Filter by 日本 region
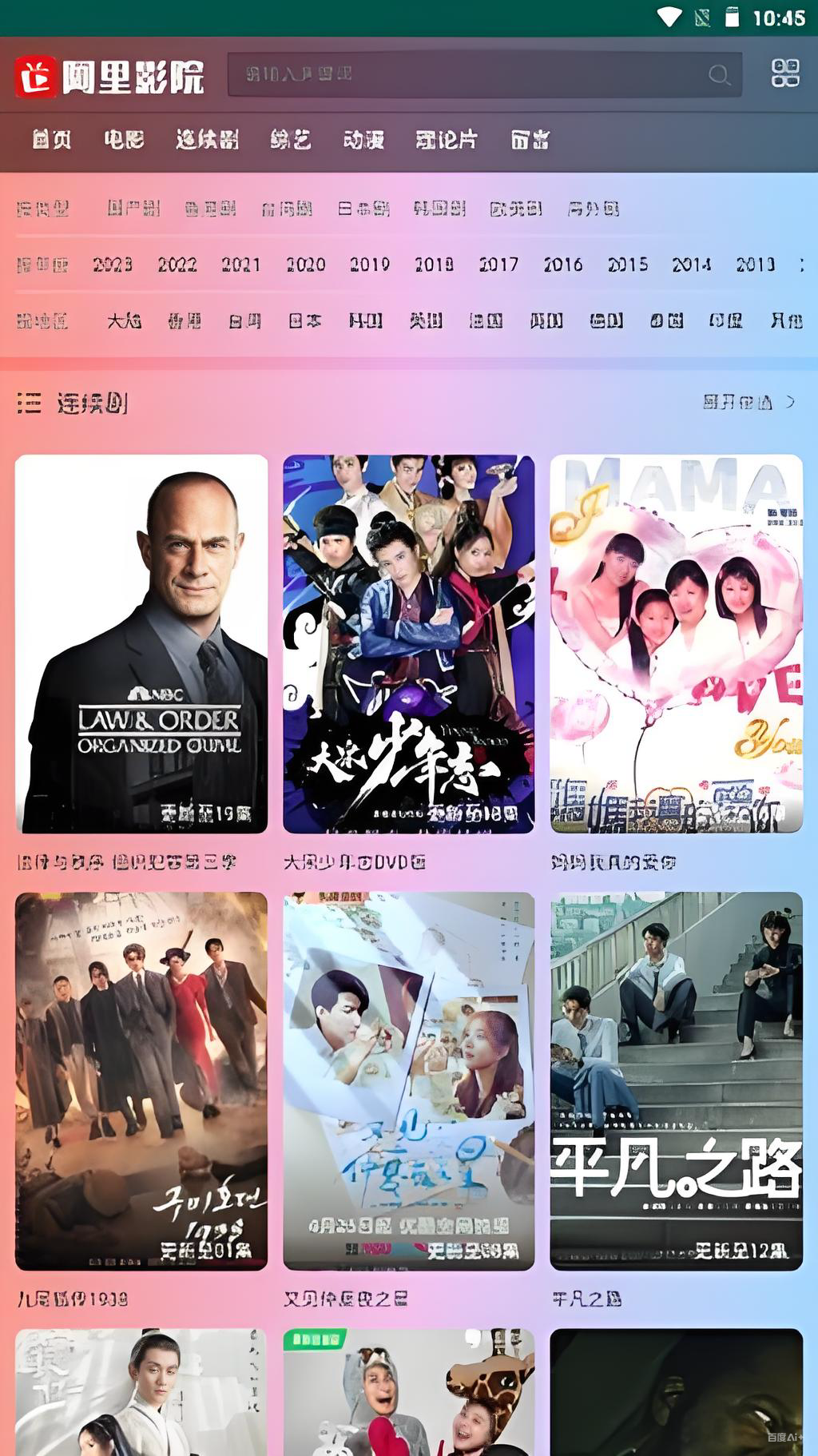818x1456 pixels. point(305,321)
